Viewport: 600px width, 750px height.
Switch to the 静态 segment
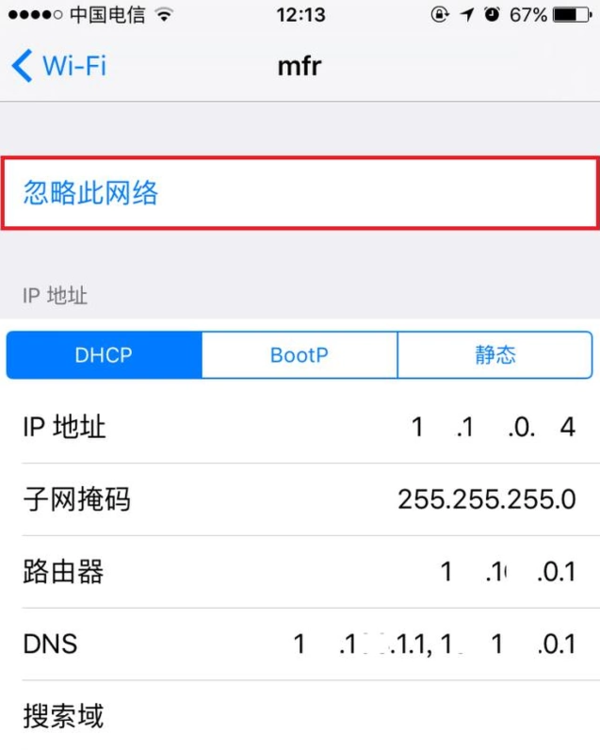[x=495, y=355]
